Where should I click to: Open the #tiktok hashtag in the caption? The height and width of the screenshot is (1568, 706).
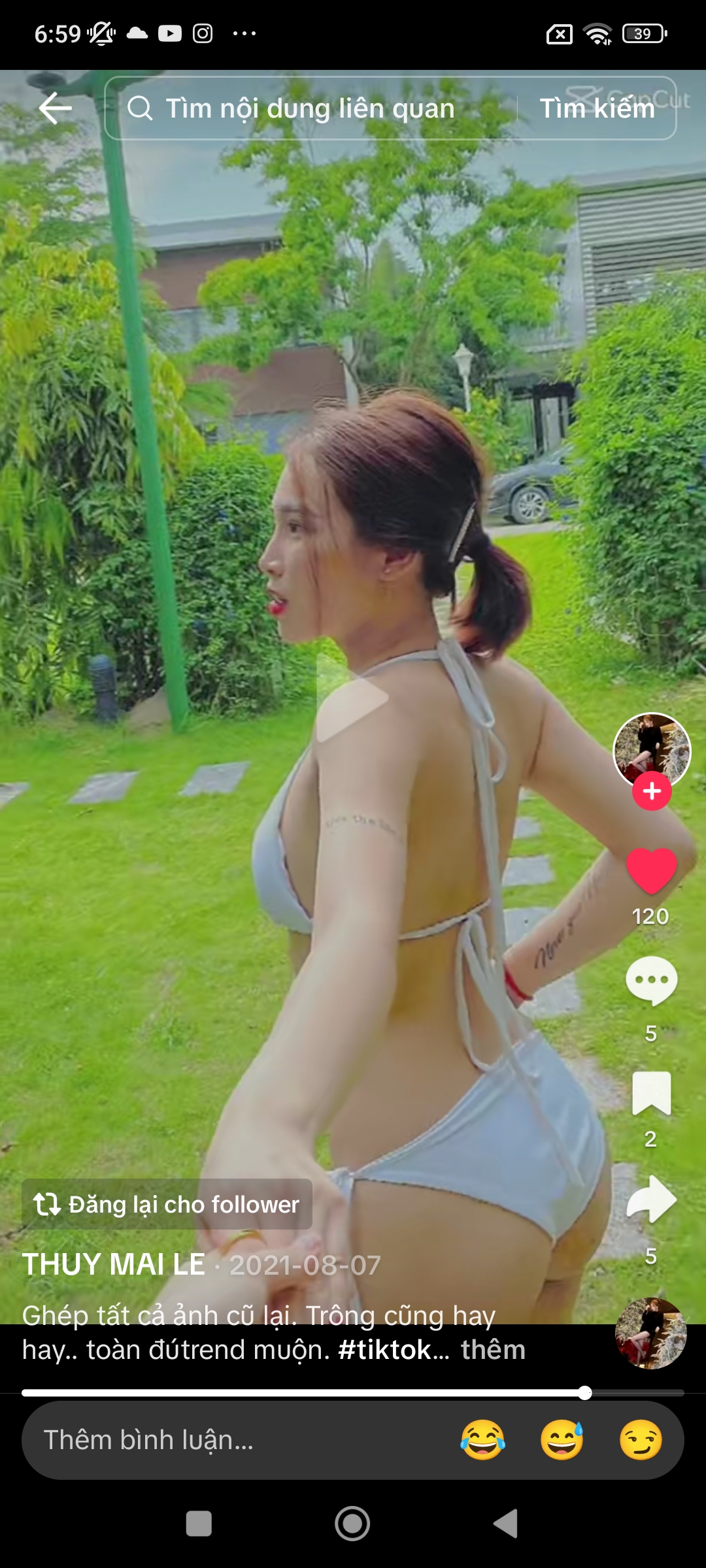click(384, 1350)
